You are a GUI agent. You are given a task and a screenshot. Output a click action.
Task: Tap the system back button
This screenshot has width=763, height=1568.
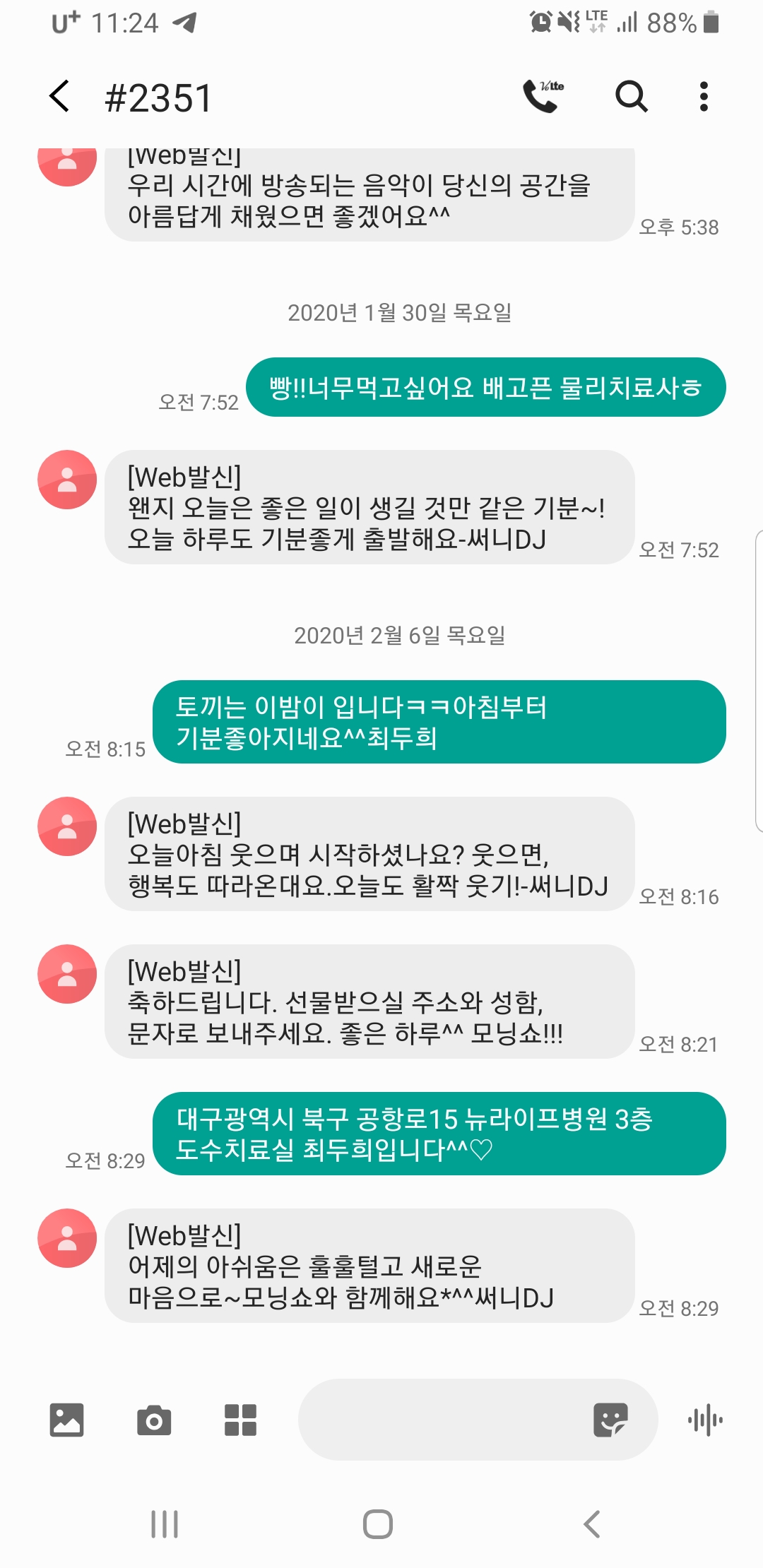click(x=592, y=1524)
